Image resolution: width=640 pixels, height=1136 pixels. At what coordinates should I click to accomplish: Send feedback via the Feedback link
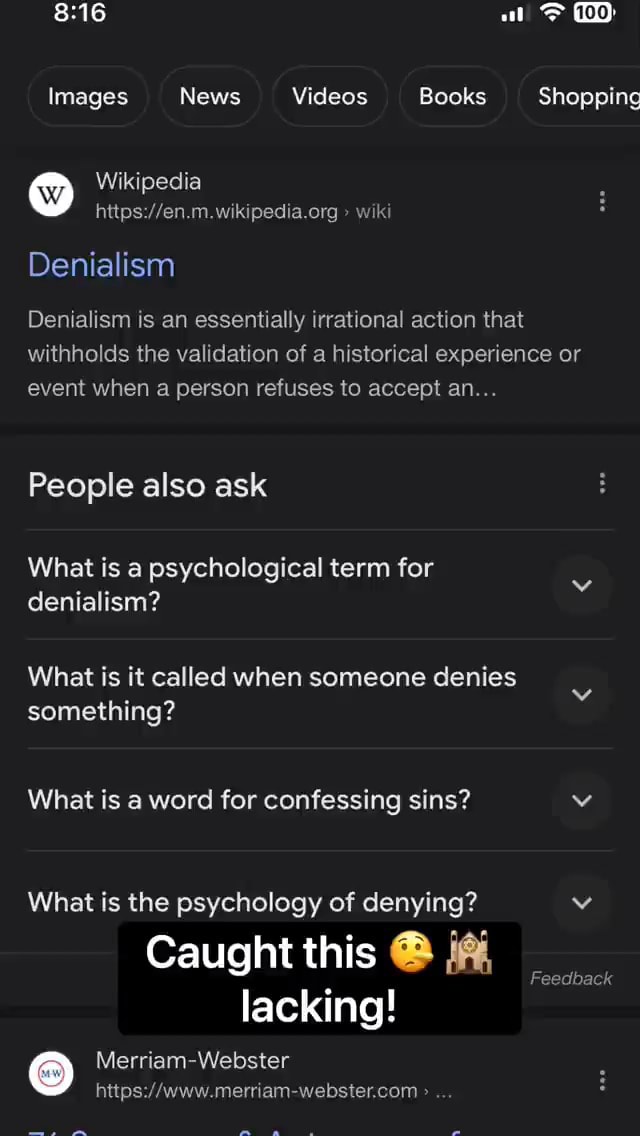(571, 979)
